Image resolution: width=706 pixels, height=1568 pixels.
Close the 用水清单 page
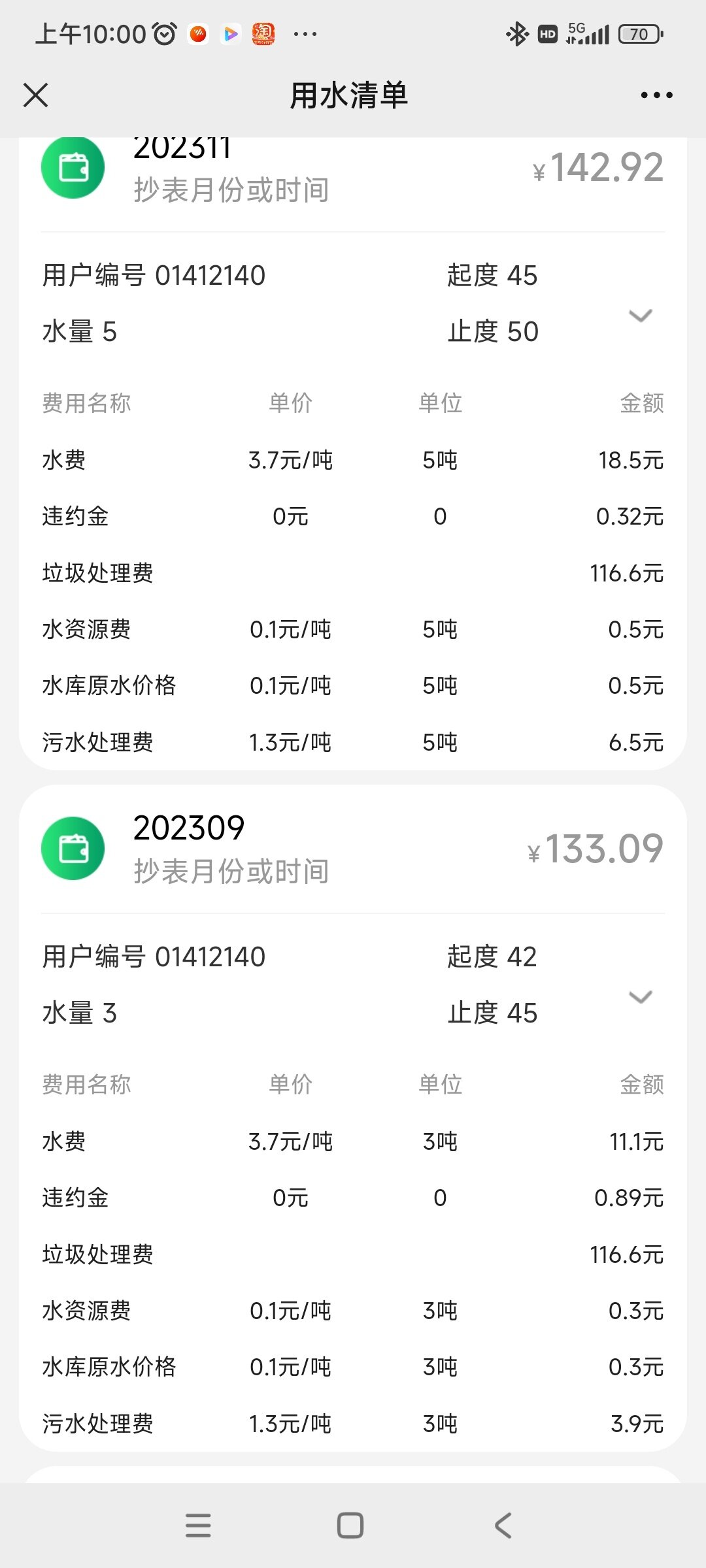tap(36, 95)
